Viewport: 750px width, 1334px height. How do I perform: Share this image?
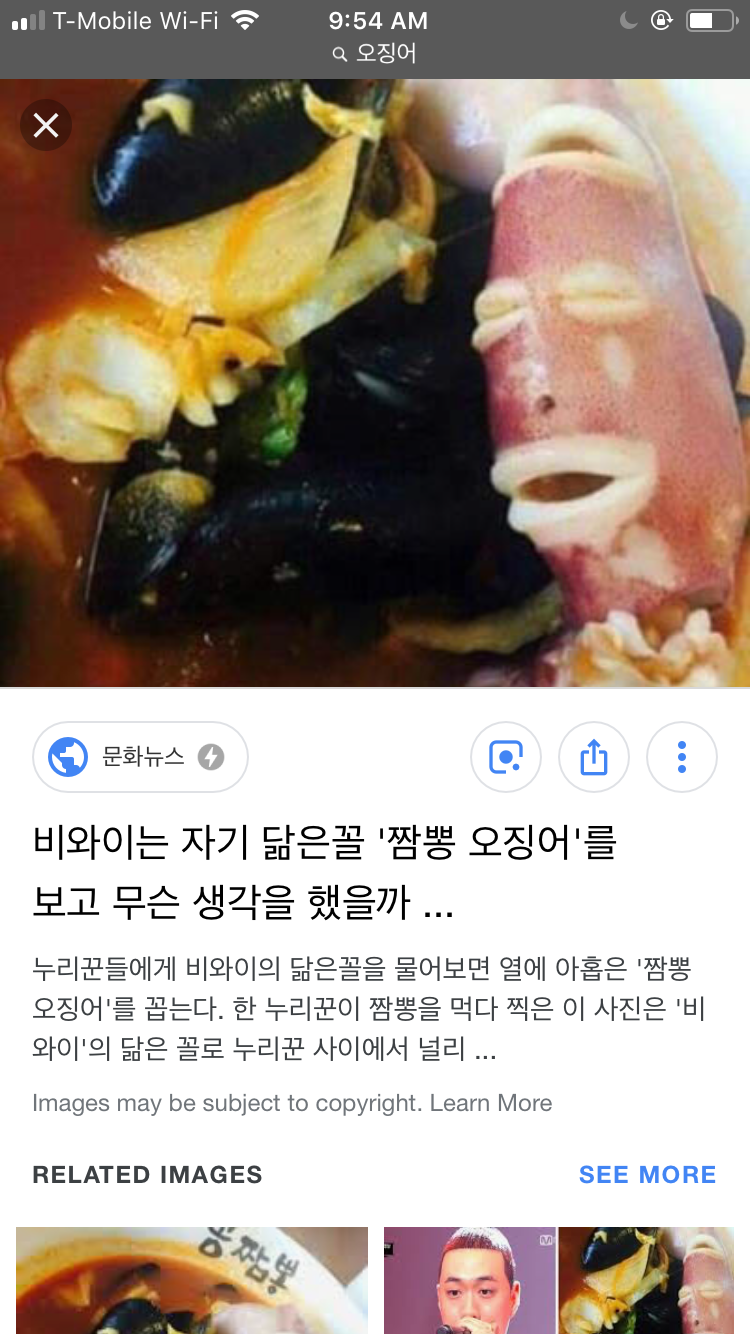coord(594,757)
